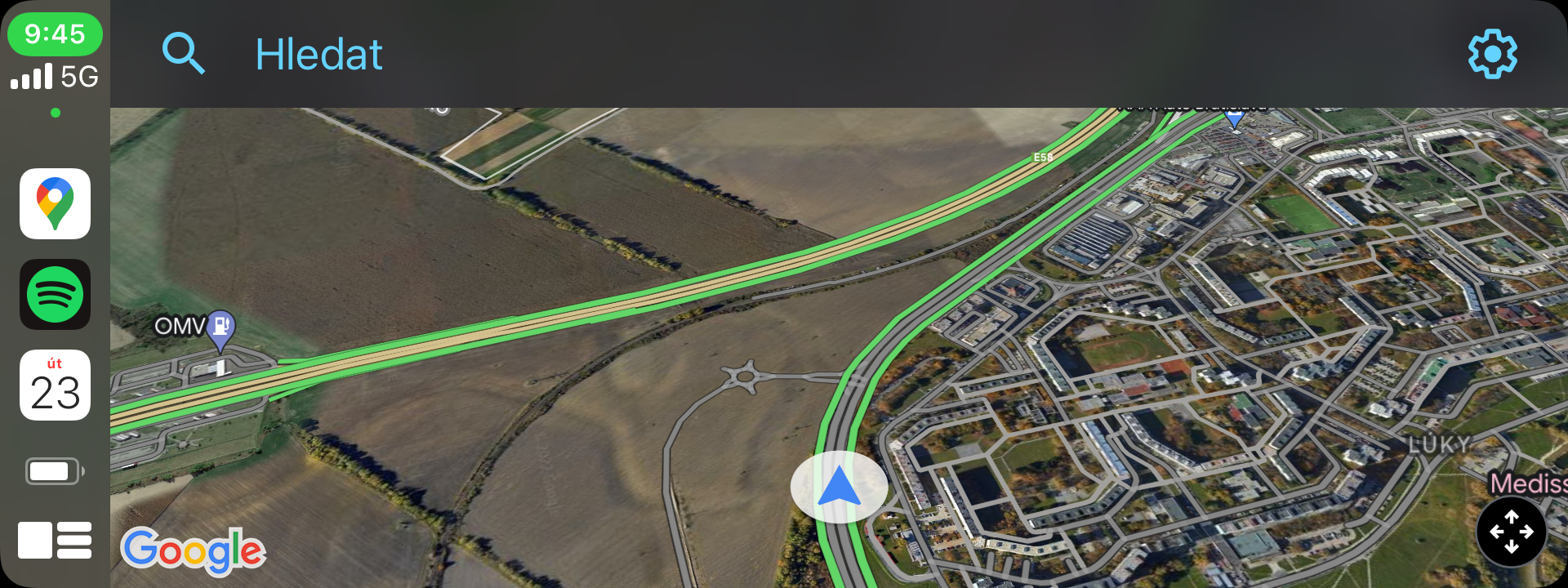Tap the map pan arrows button
Image resolution: width=1568 pixels, height=588 pixels.
1511,532
